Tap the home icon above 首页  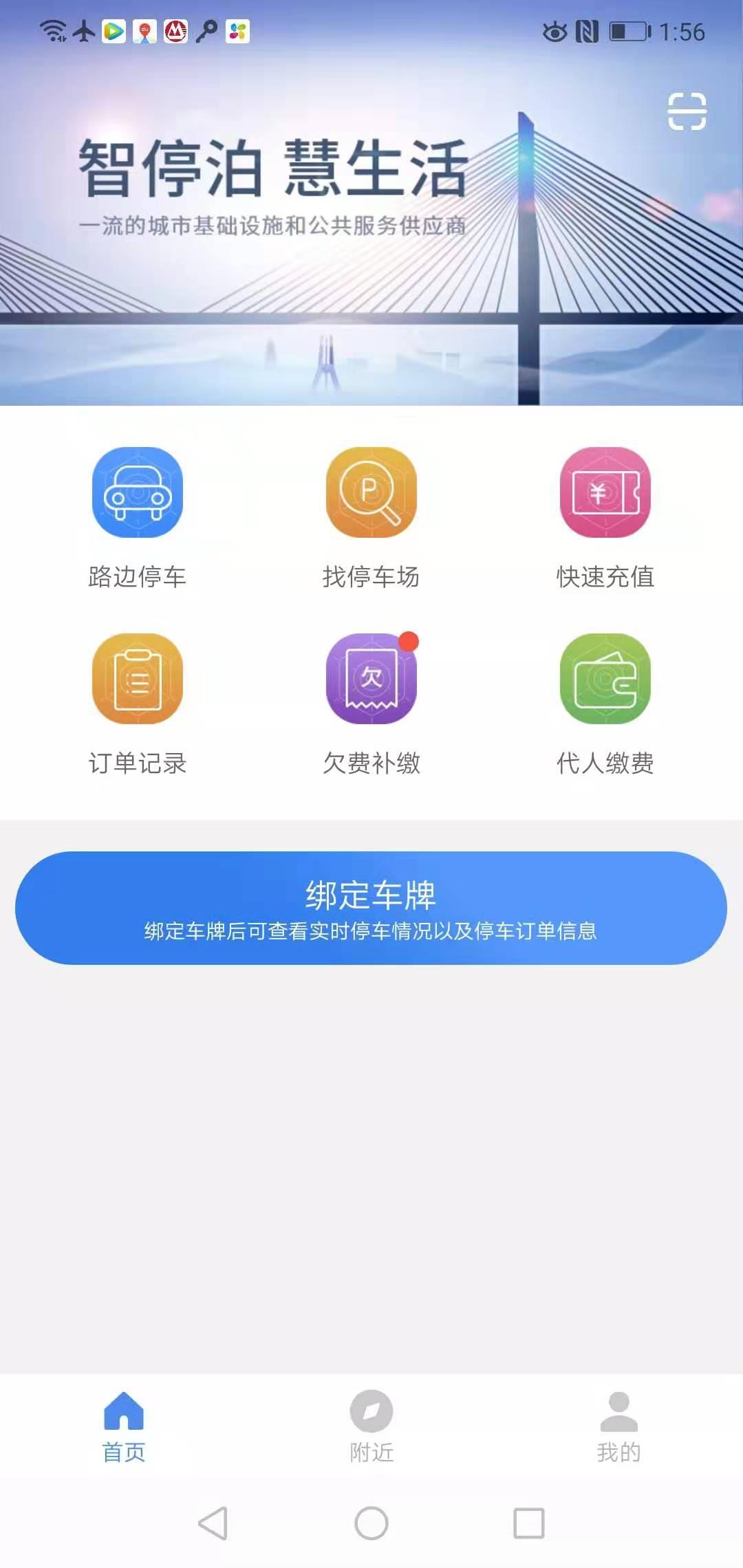(x=125, y=1408)
